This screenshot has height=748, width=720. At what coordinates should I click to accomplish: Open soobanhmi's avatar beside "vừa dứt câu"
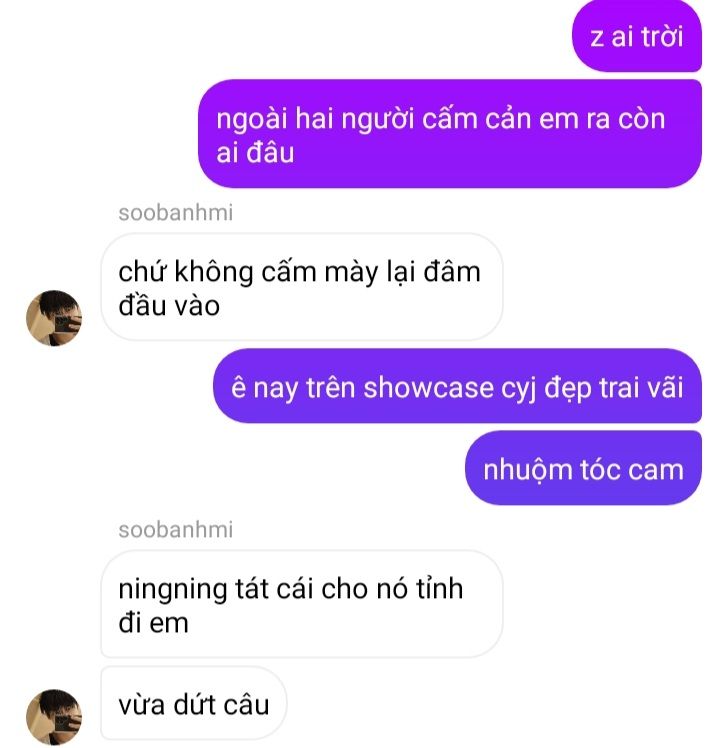53,716
